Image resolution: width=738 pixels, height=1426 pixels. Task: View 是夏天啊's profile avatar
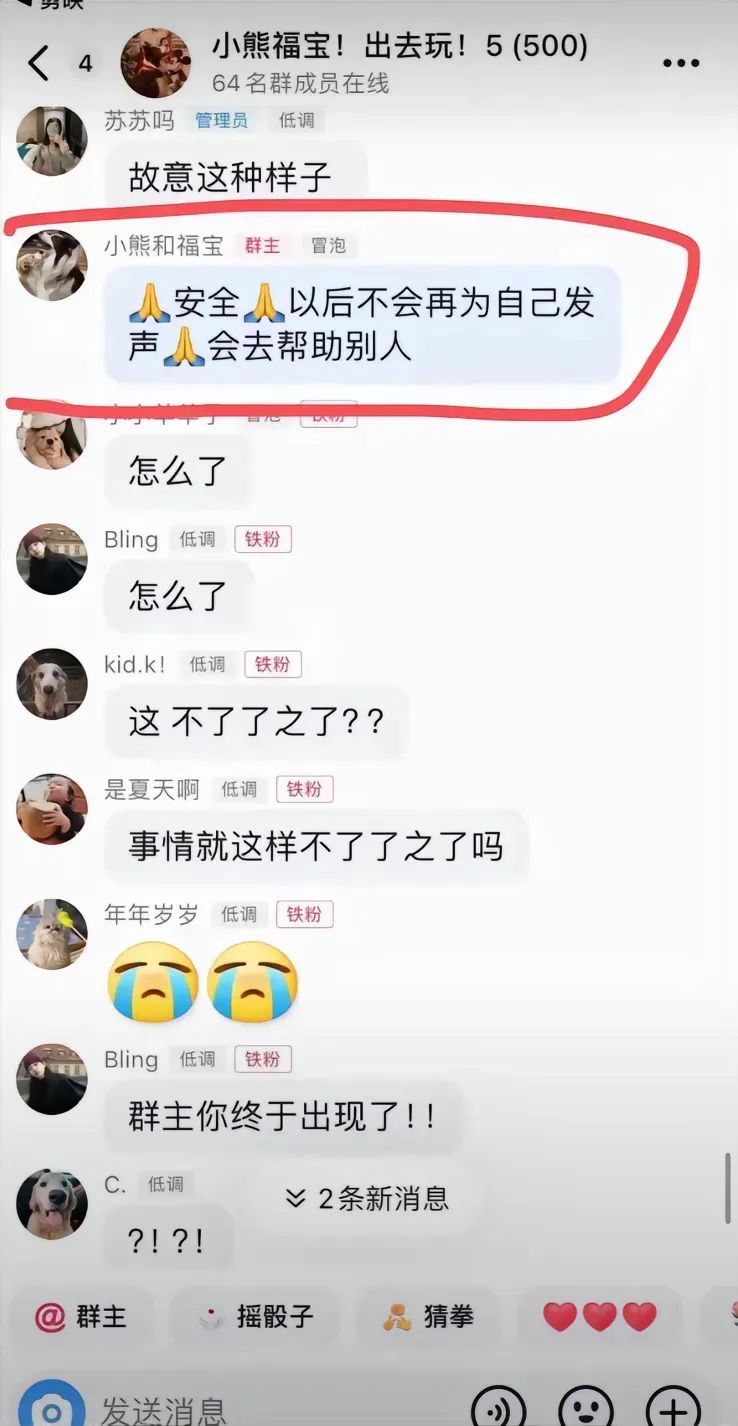52,809
